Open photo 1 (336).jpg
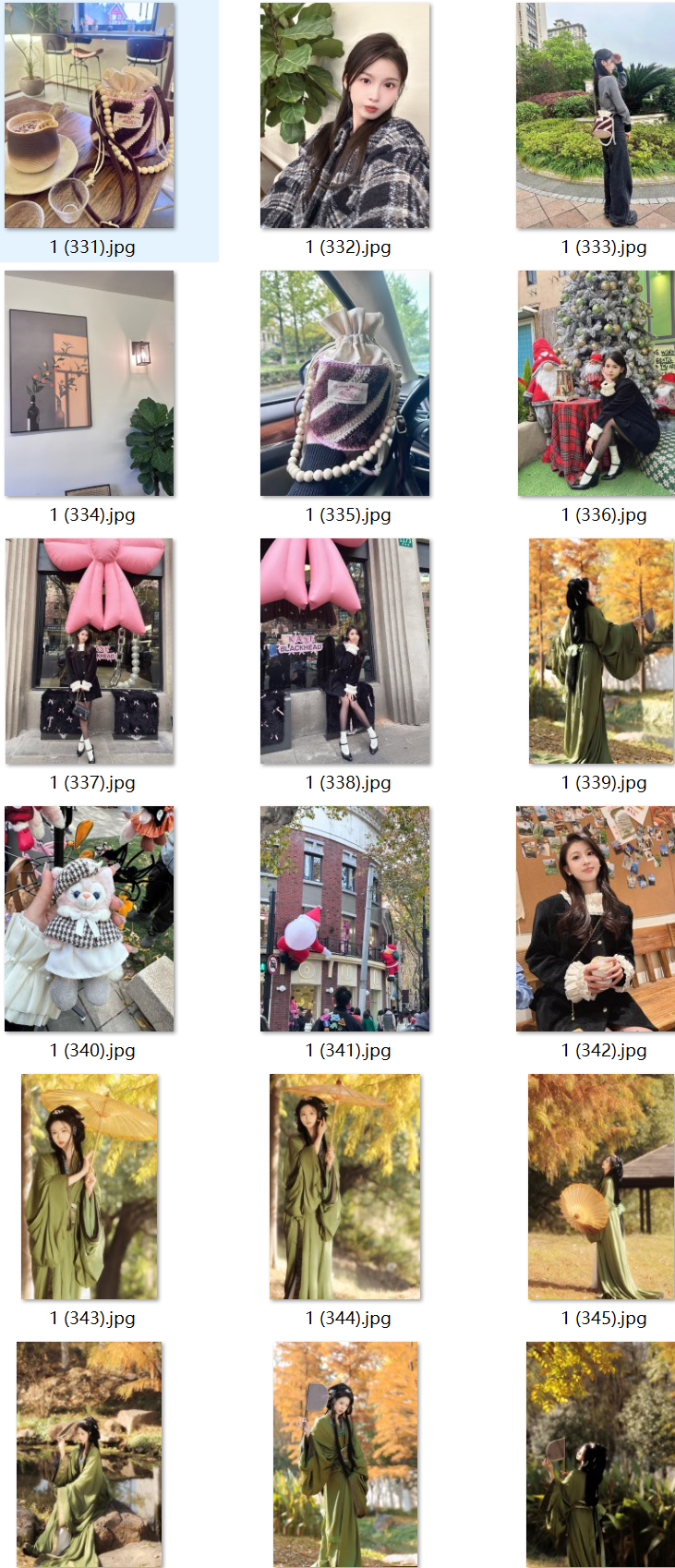 597,383
